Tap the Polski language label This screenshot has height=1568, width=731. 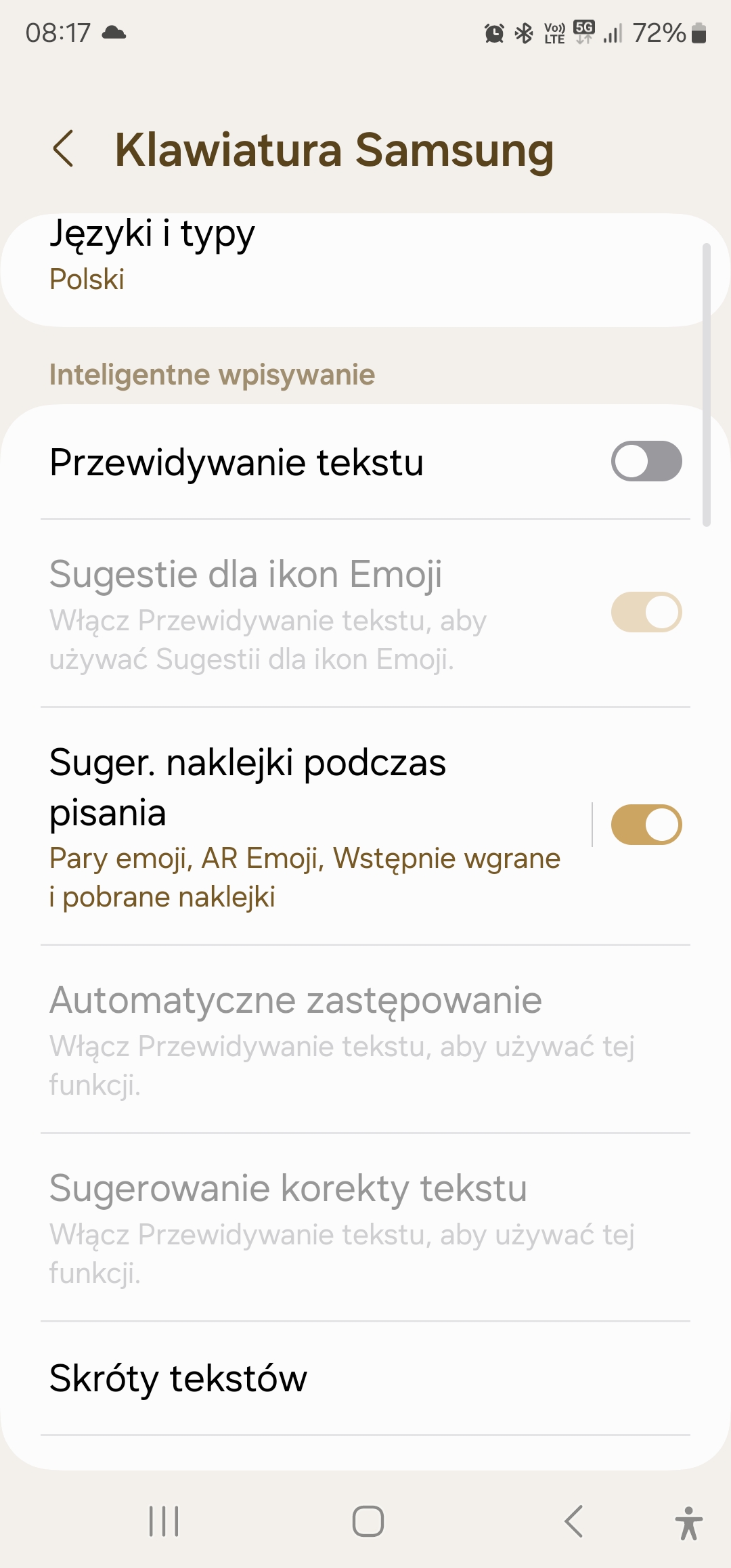87,279
